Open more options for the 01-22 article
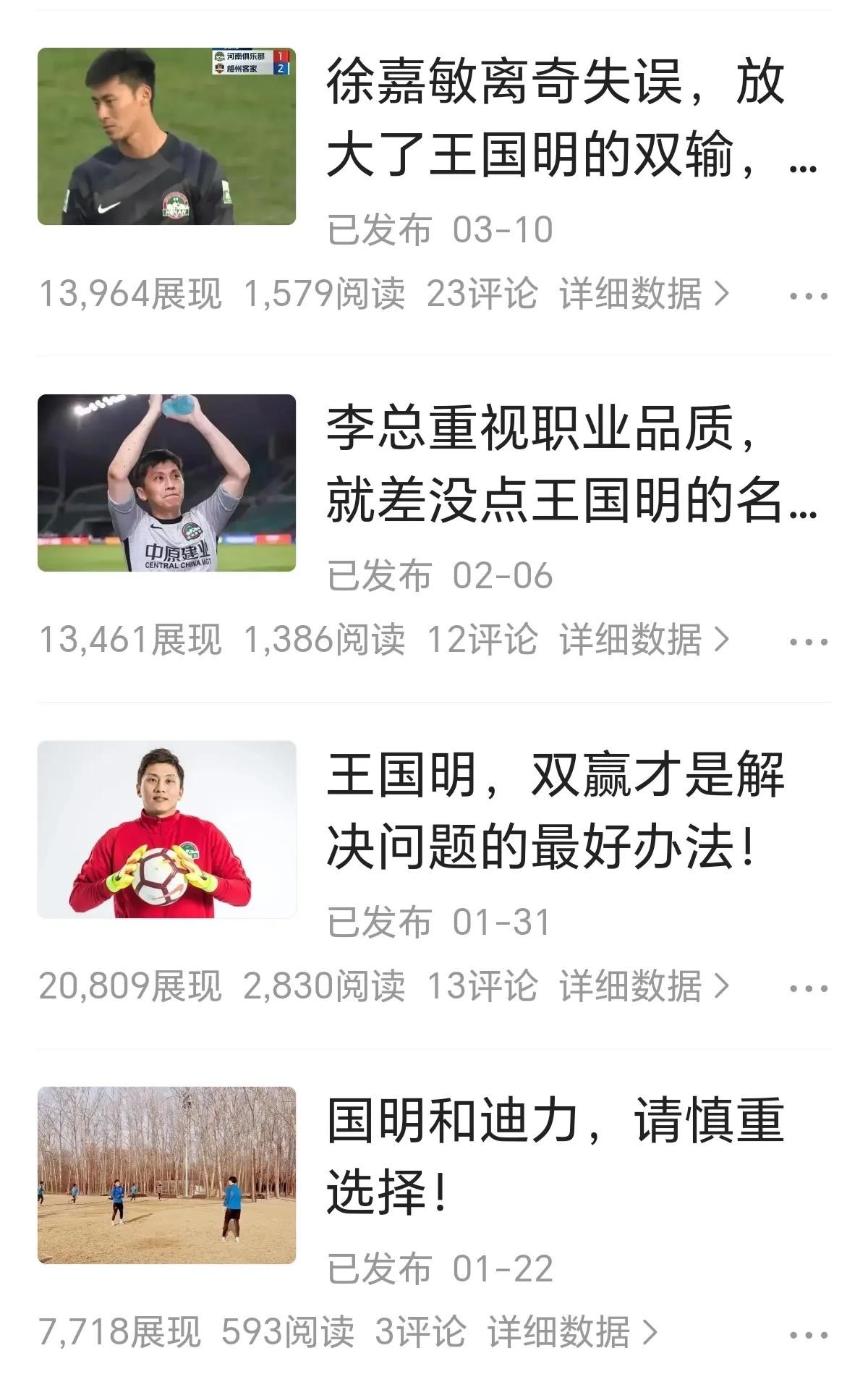This screenshot has height=1382, width=868. pyautogui.click(x=808, y=1334)
